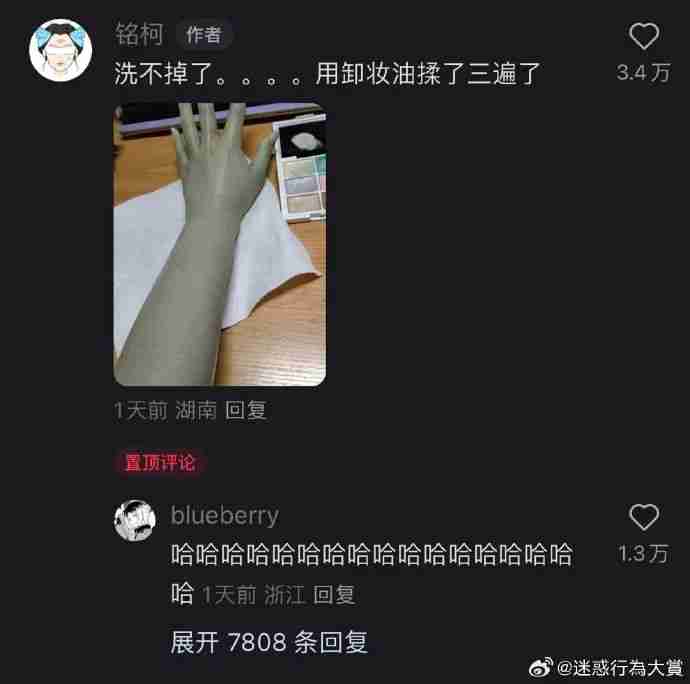Screen dimensions: 690x684
Task: Open 铭柯's profile avatar
Action: point(54,53)
